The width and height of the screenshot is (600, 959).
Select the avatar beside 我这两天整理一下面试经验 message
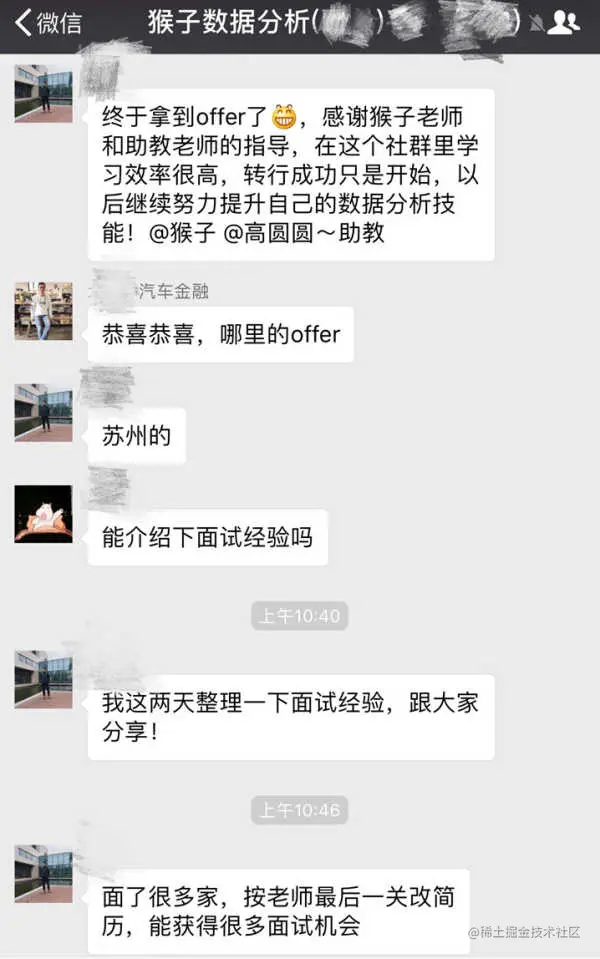[43, 679]
